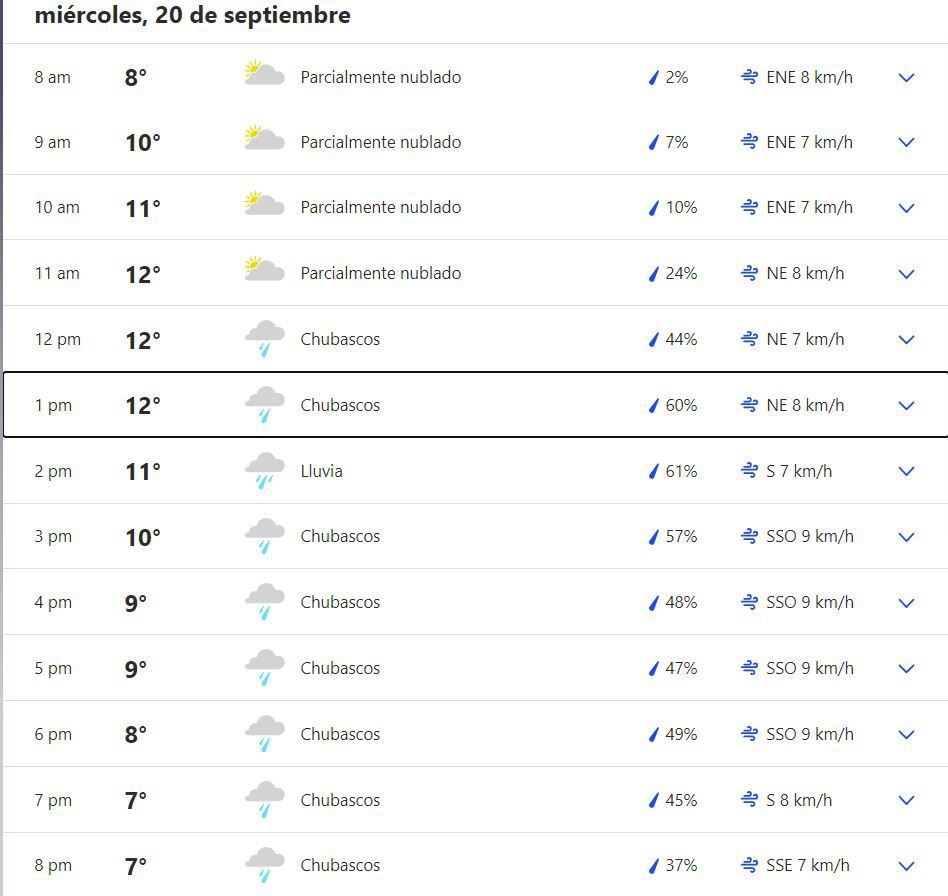Expand the 4 pm hourly row
Image resolution: width=948 pixels, height=896 pixels.
[906, 603]
